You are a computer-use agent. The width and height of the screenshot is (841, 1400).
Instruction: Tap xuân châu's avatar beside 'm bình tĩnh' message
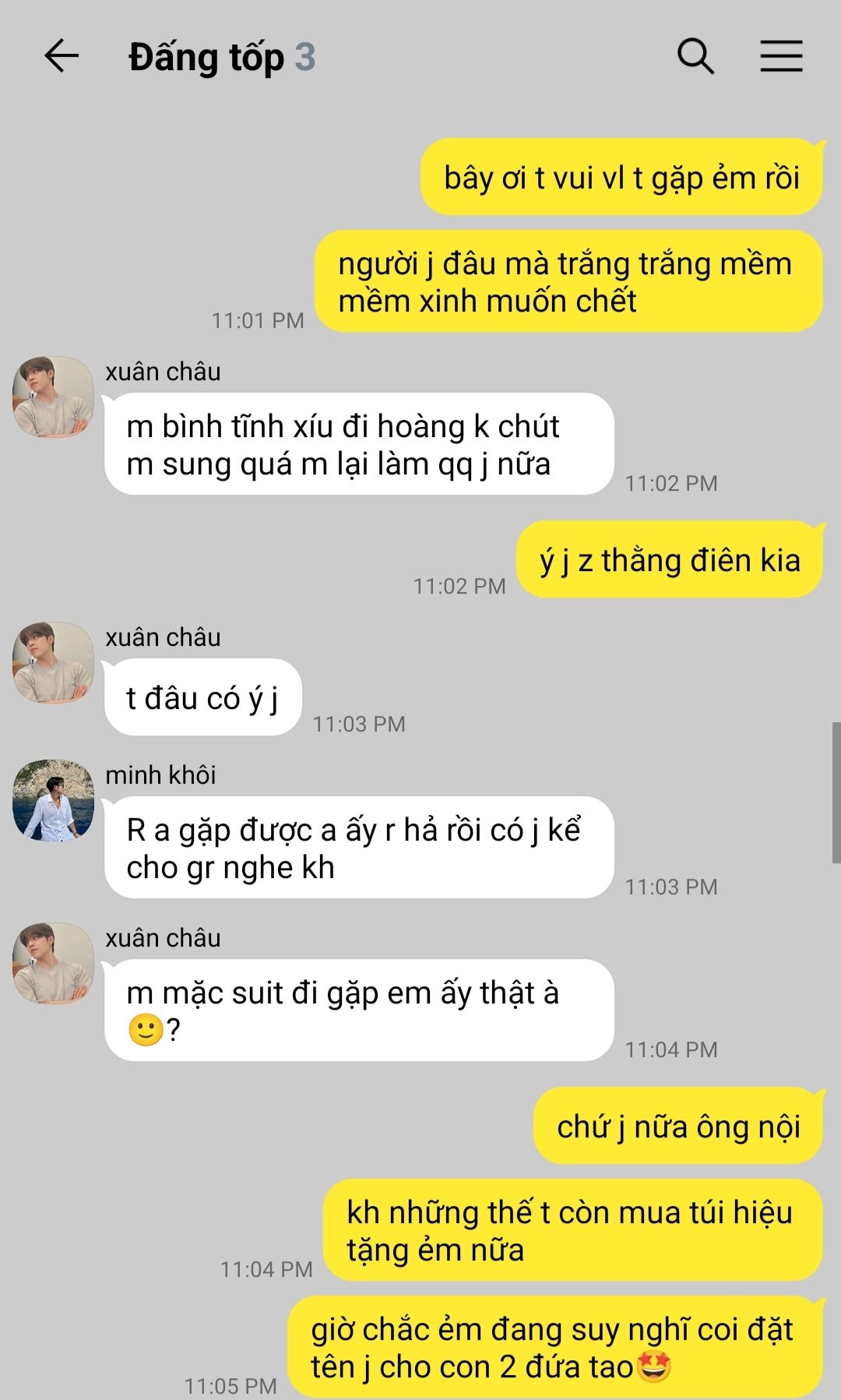53,397
